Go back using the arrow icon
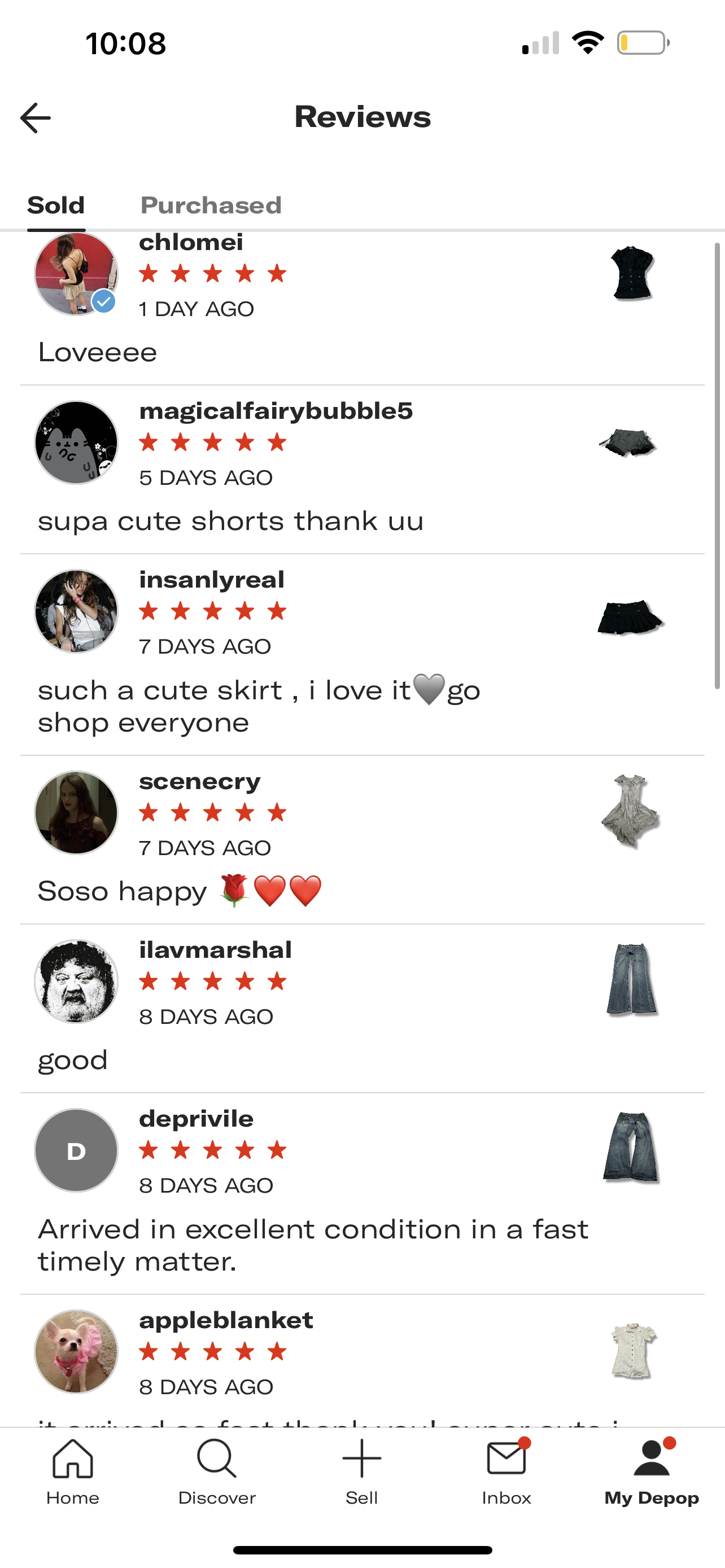The width and height of the screenshot is (725, 1568). point(36,117)
